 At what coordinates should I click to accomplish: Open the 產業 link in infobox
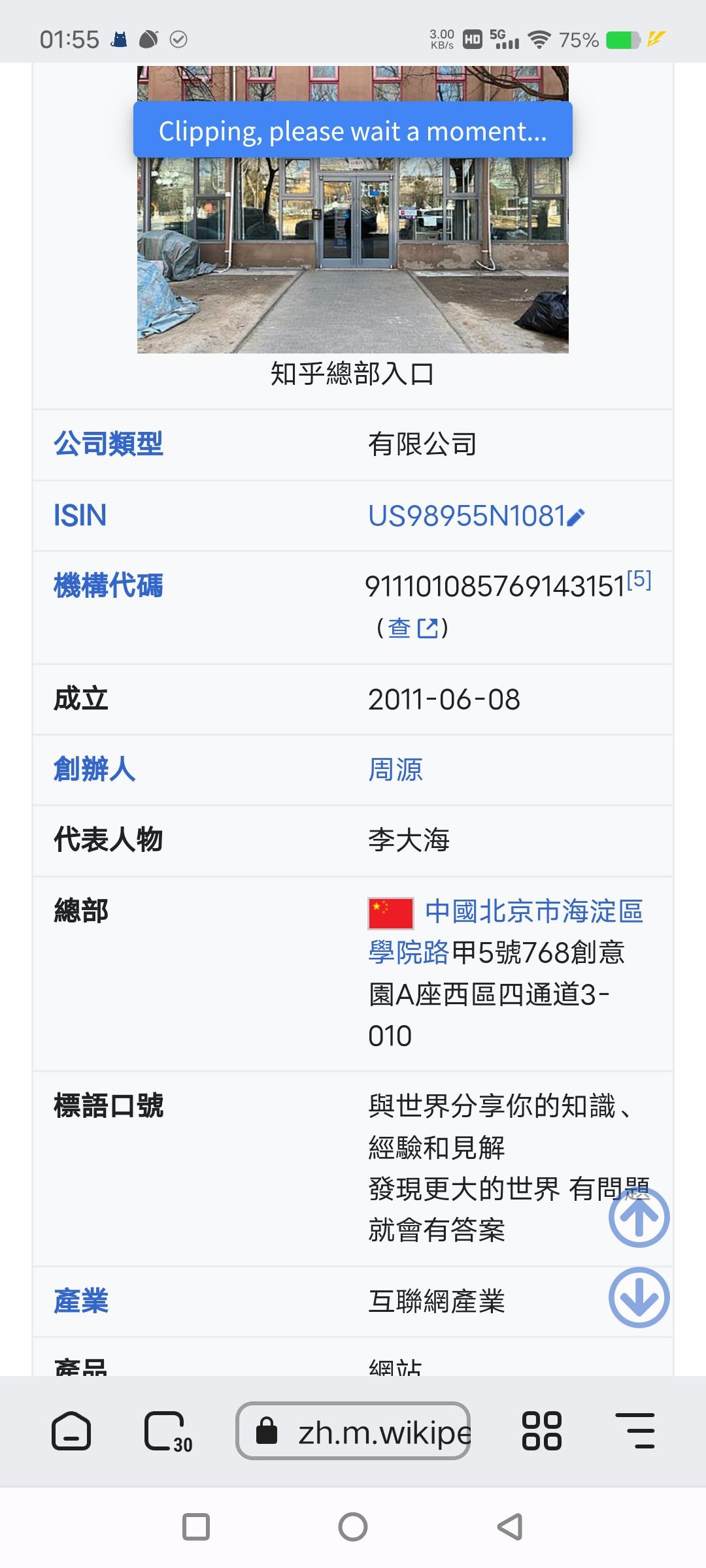[82, 1299]
